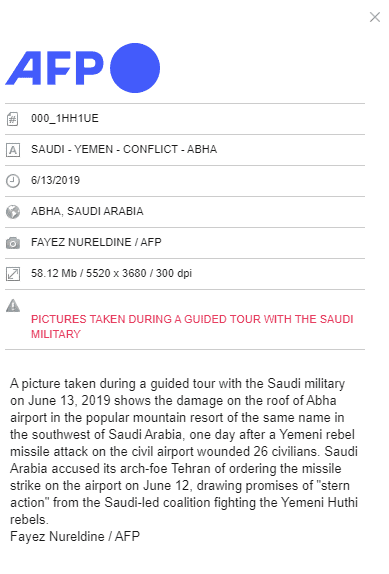
Task: Close the AFP photo details panel
Action: [x=374, y=17]
